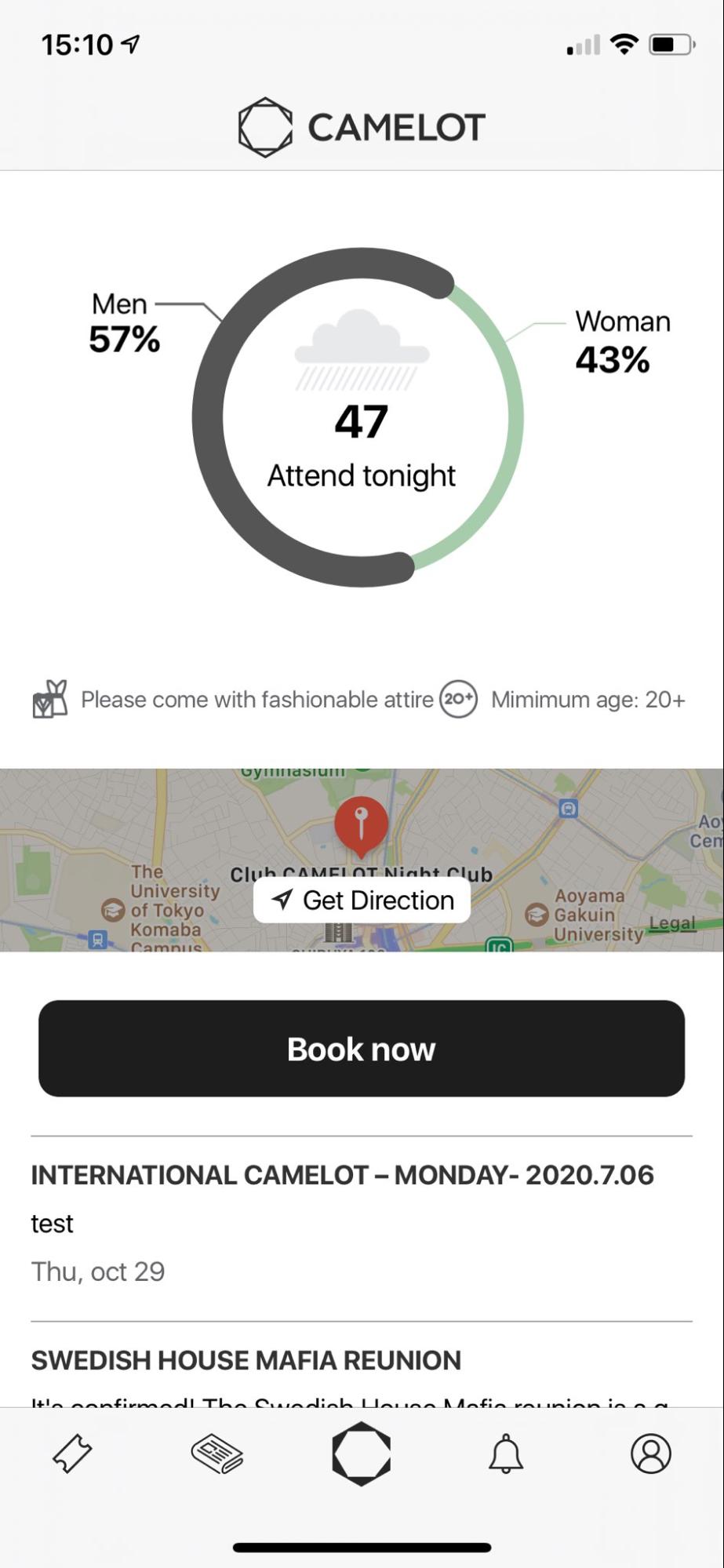Get directions to Club Camelot
Viewport: 724px width, 1568px height.
[x=362, y=900]
